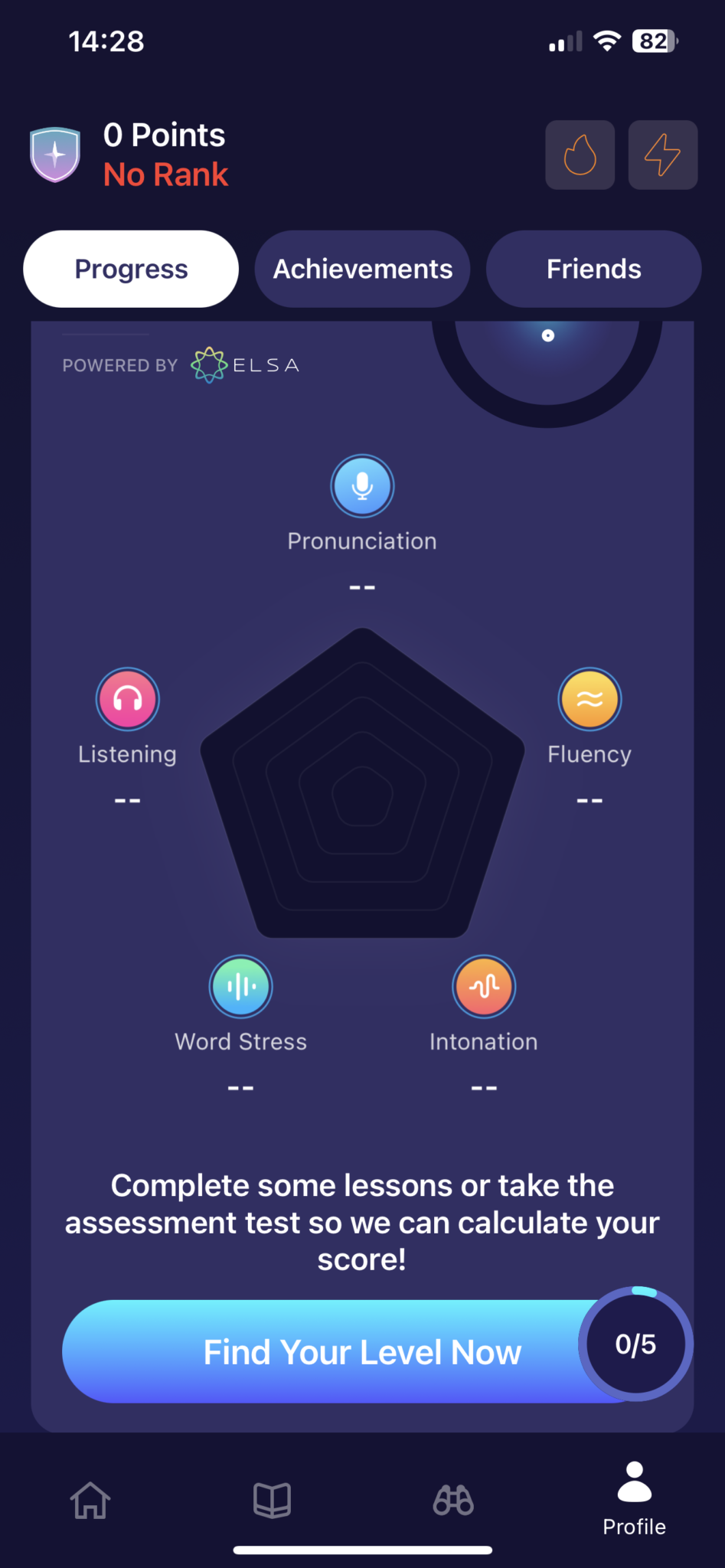This screenshot has width=725, height=1568.
Task: Open the binoculars discover tab
Action: pos(453,1501)
